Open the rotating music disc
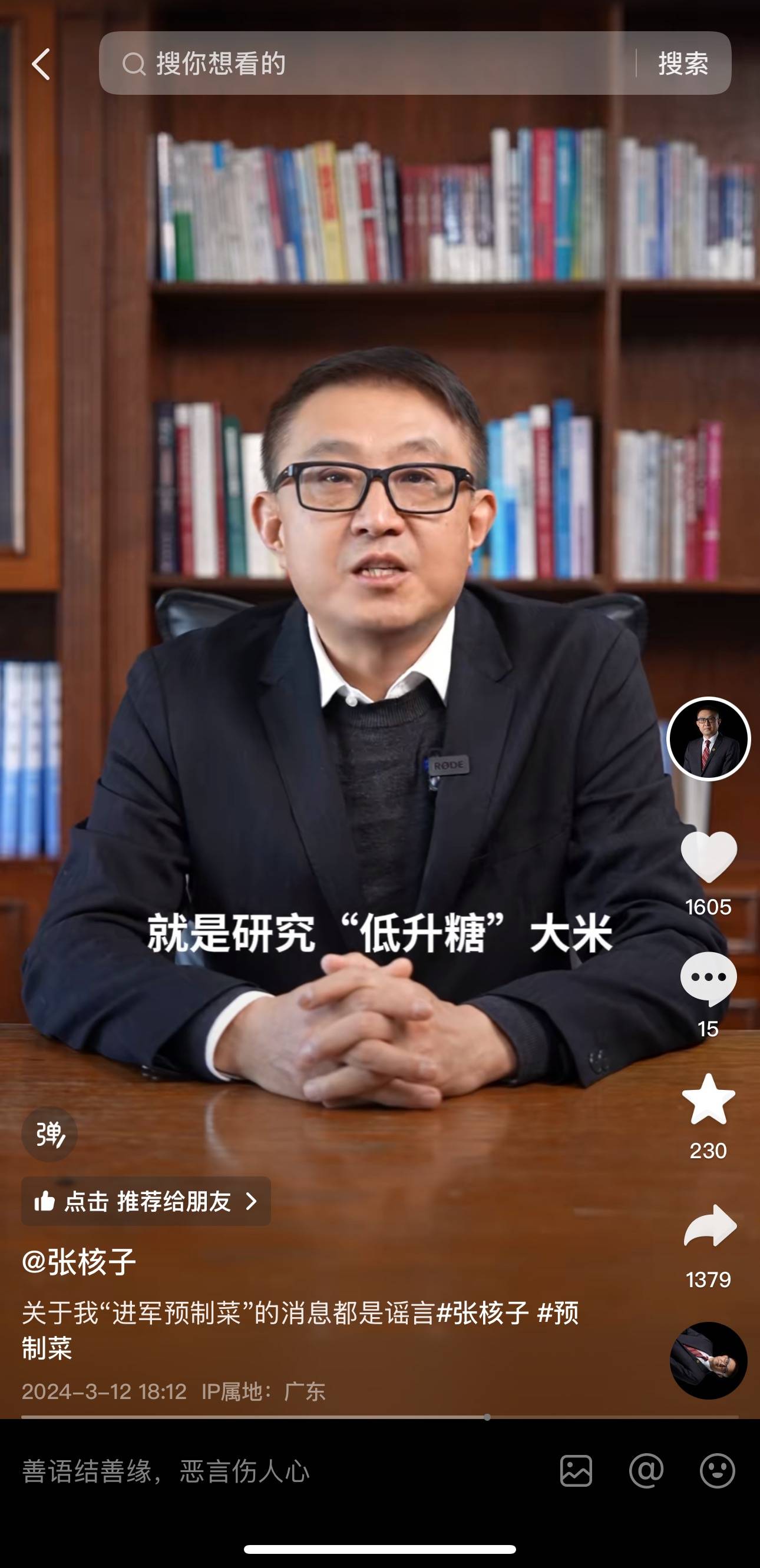Image resolution: width=760 pixels, height=1568 pixels. point(708,1360)
